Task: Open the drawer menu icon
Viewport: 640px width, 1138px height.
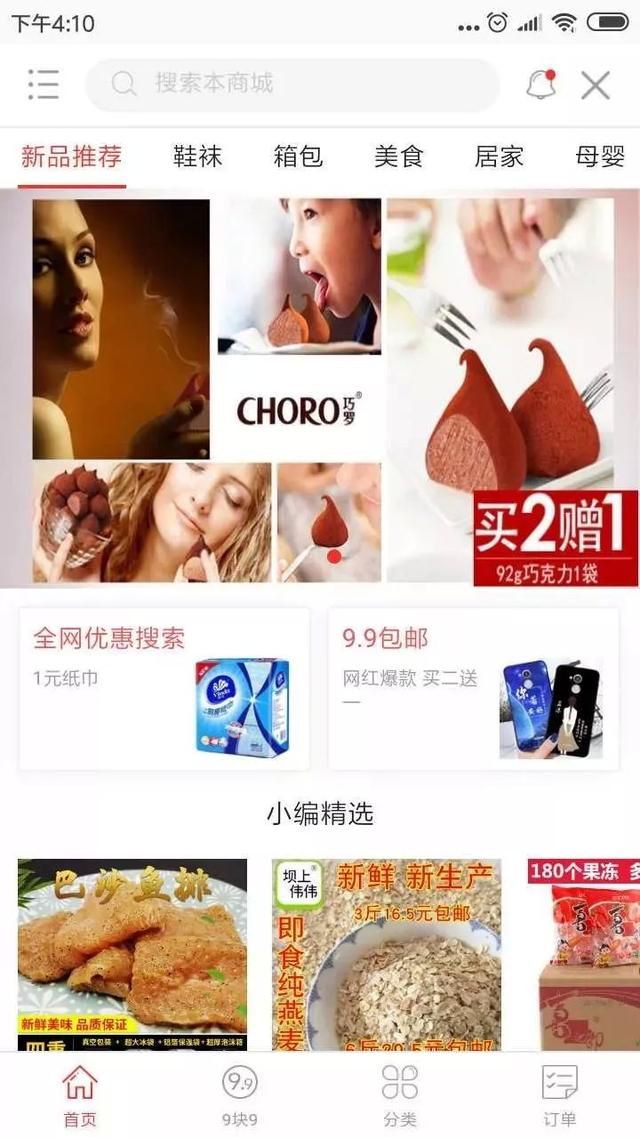Action: tap(43, 85)
